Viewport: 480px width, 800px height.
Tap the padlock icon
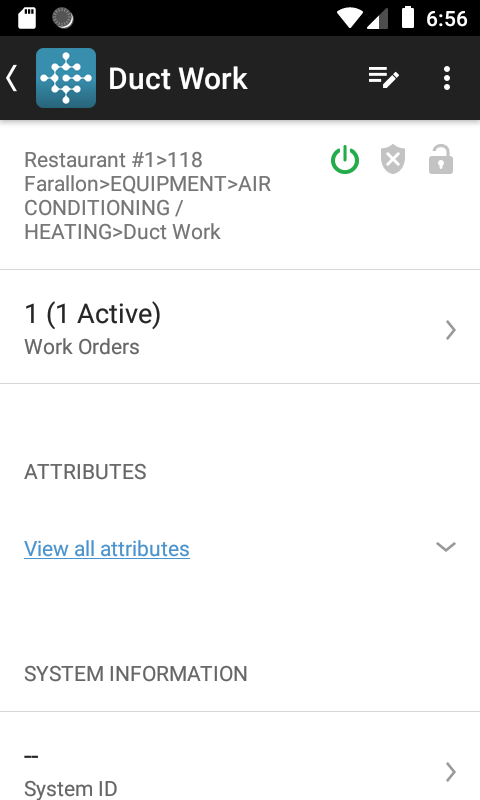pyautogui.click(x=441, y=160)
